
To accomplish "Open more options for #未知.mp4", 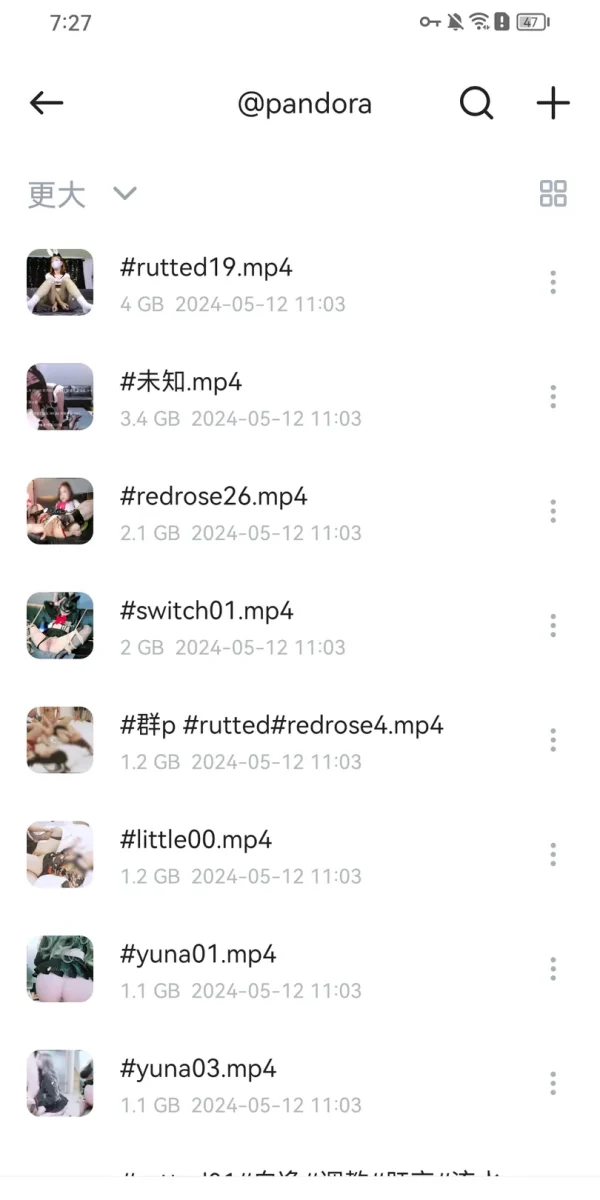I will tap(553, 397).
